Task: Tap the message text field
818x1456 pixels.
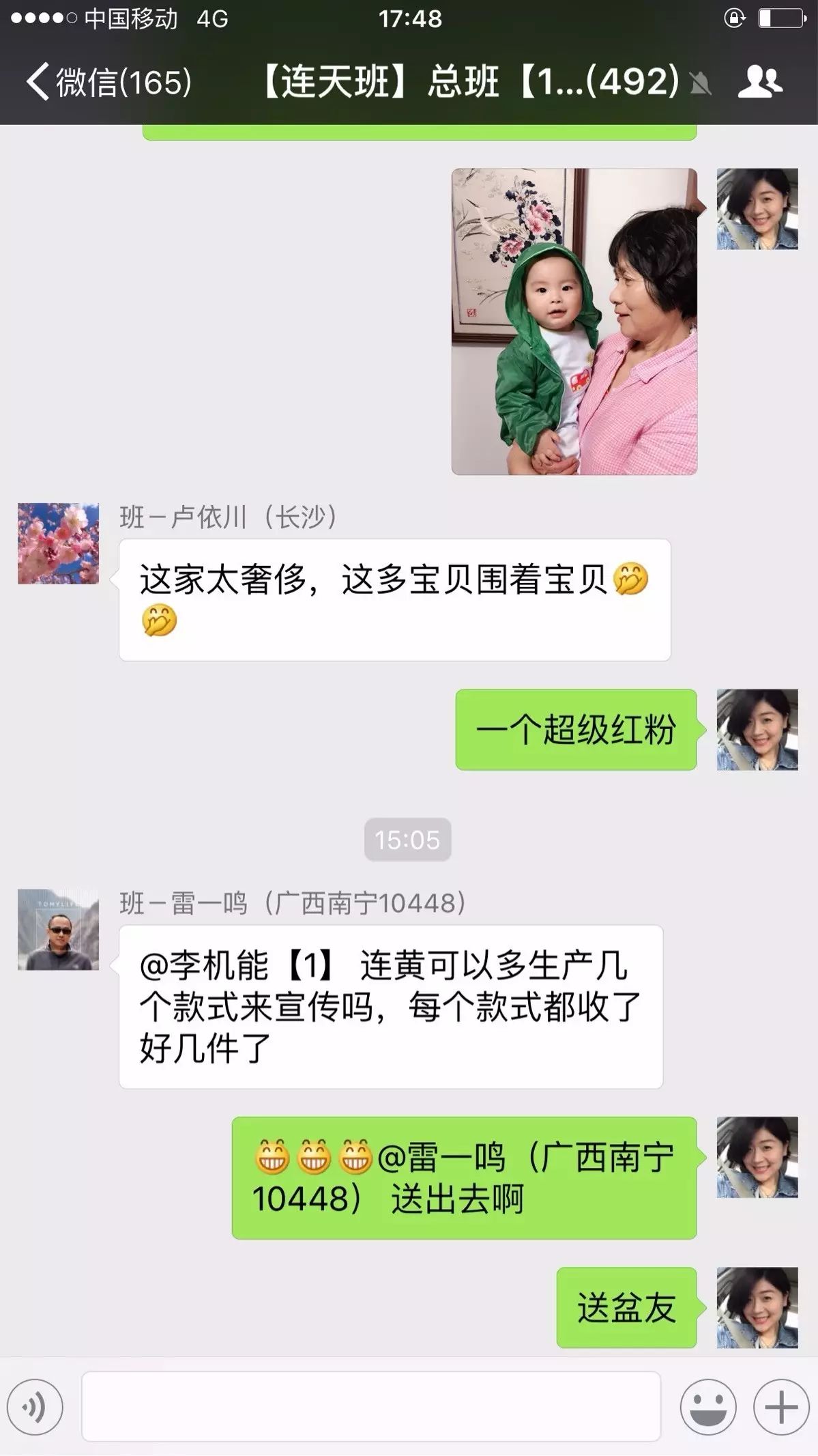Action: click(371, 1407)
